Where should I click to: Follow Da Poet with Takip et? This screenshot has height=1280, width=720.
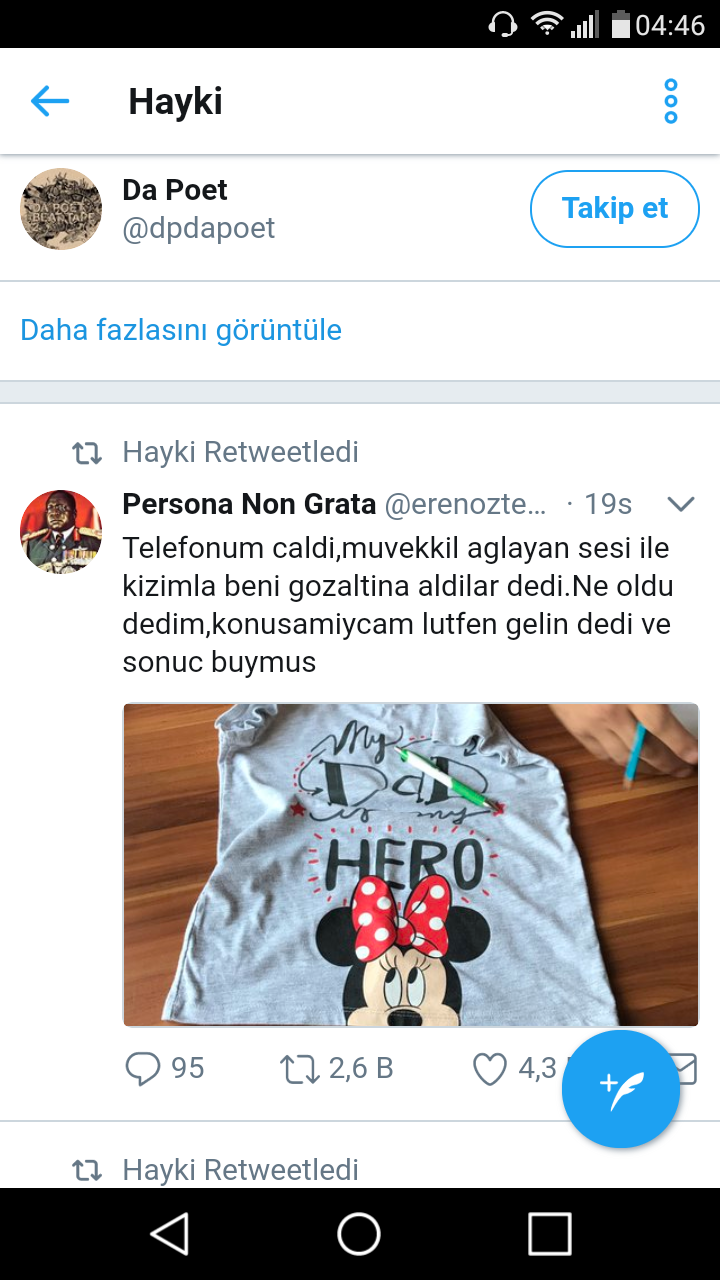pyautogui.click(x=614, y=208)
